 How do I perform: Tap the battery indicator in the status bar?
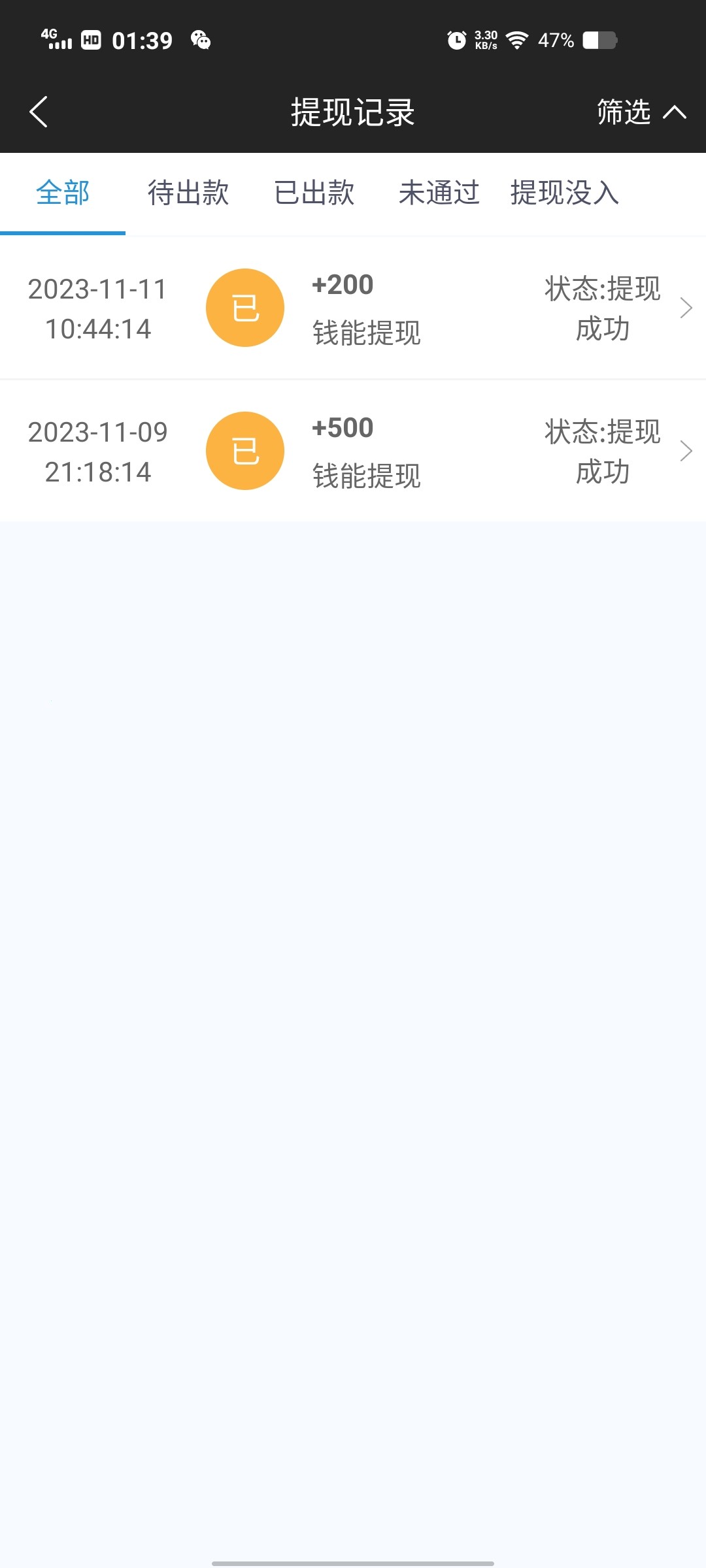[x=598, y=41]
